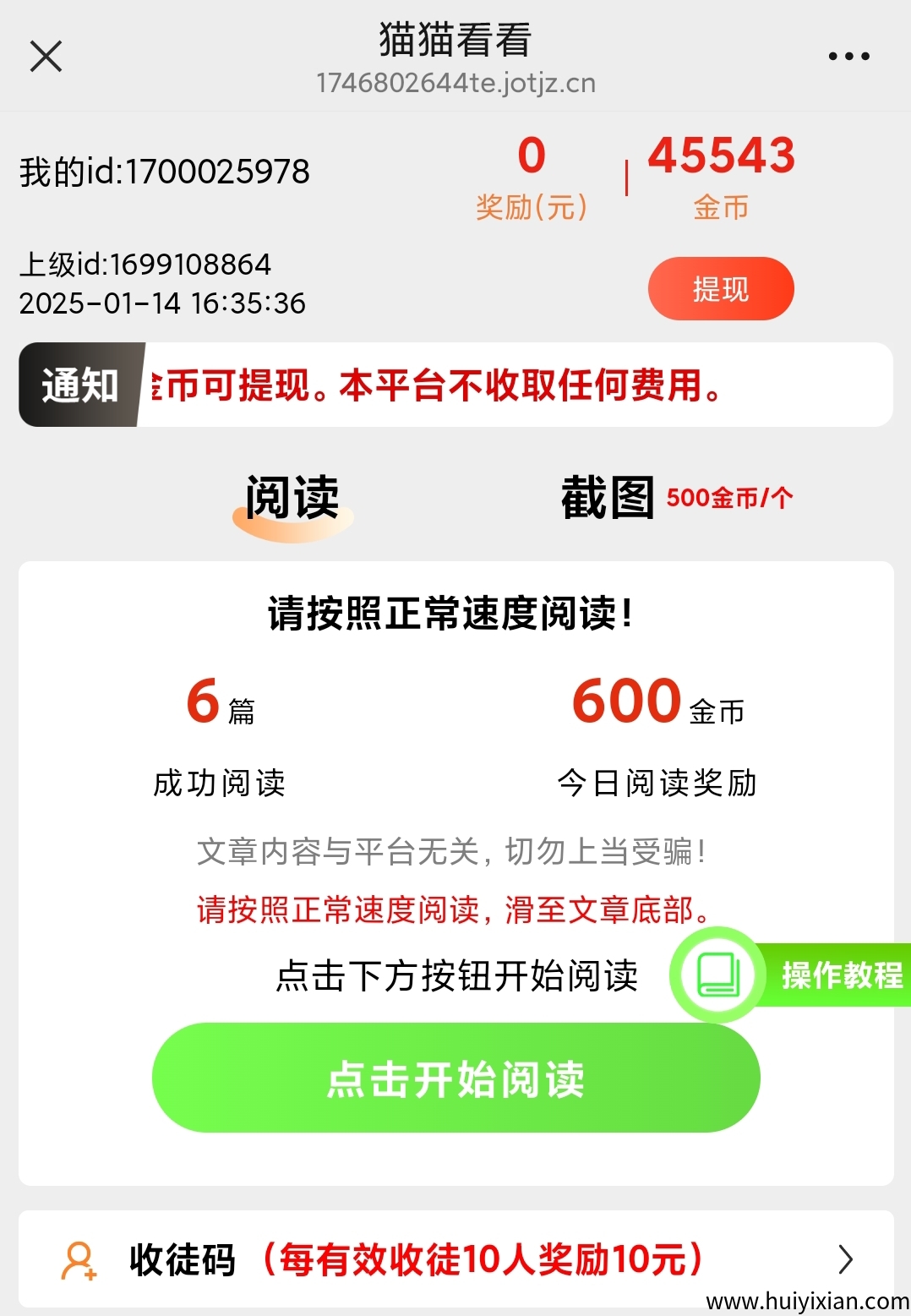Close the page using the X icon
This screenshot has height=1316, width=911.
(x=46, y=56)
